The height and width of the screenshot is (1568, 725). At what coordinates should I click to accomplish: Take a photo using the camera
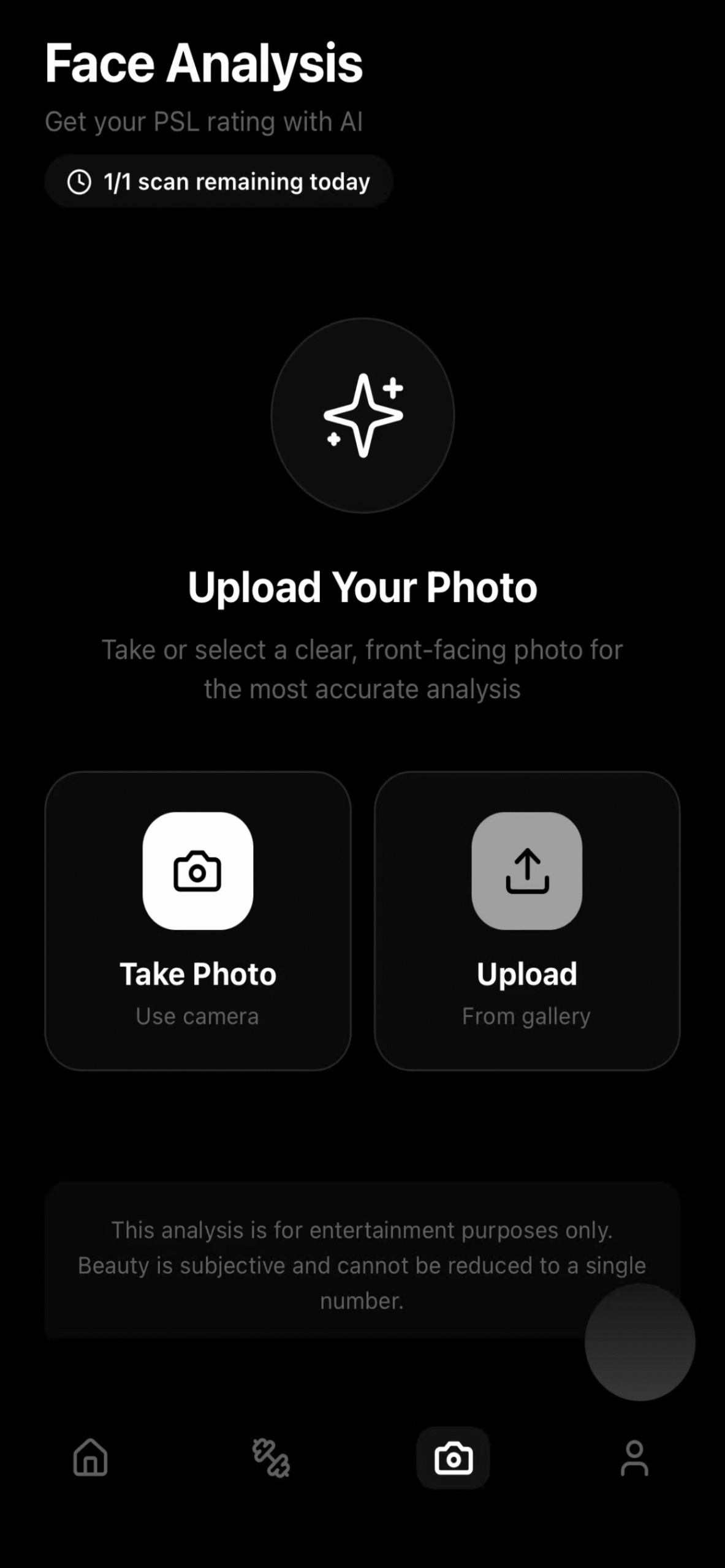[x=197, y=920]
